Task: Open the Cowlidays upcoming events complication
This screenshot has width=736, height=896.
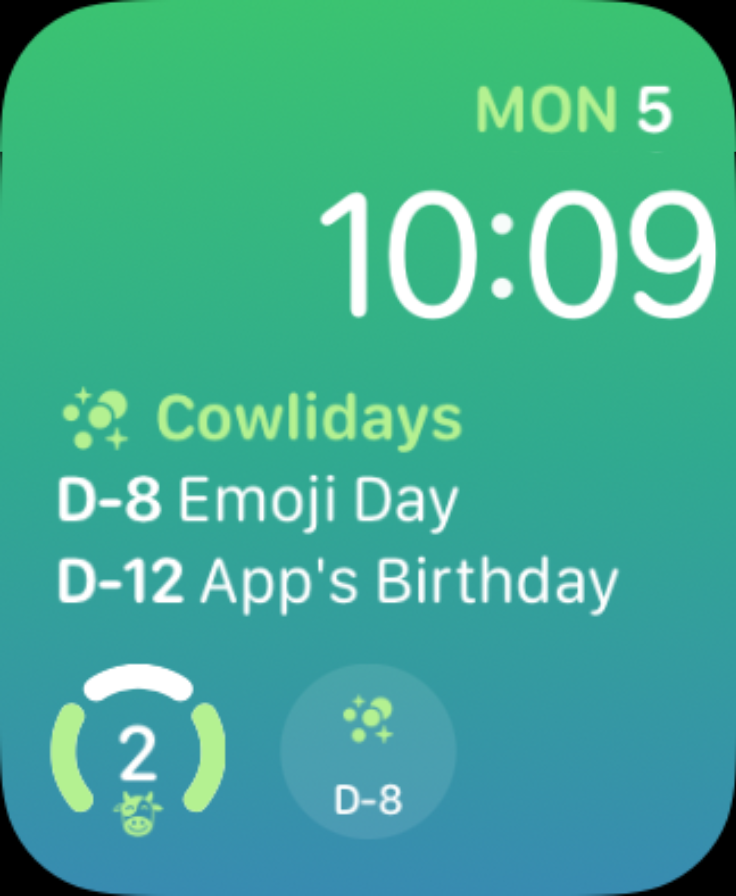Action: point(335,500)
